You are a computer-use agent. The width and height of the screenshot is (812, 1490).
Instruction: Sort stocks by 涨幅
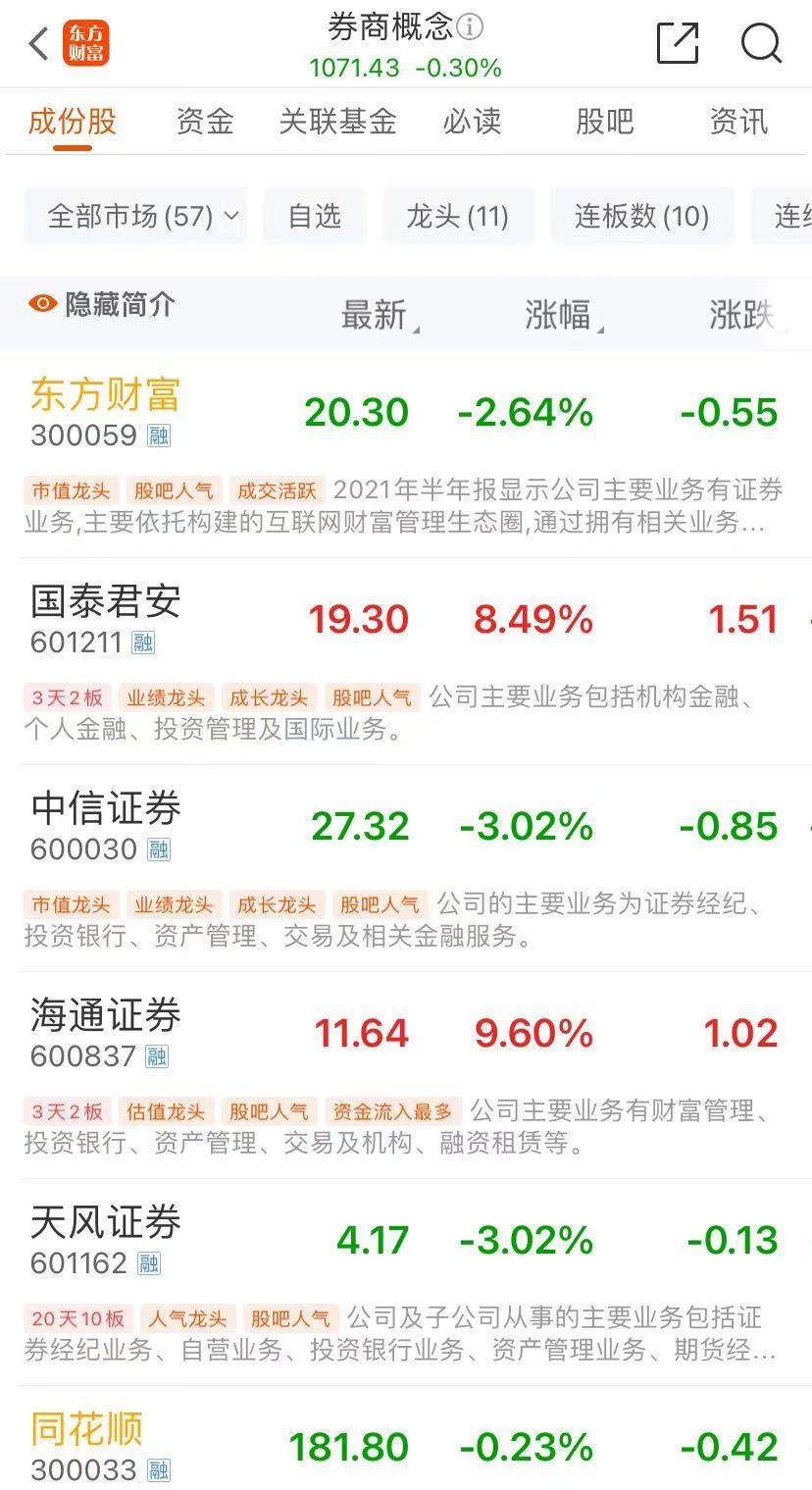[x=560, y=315]
